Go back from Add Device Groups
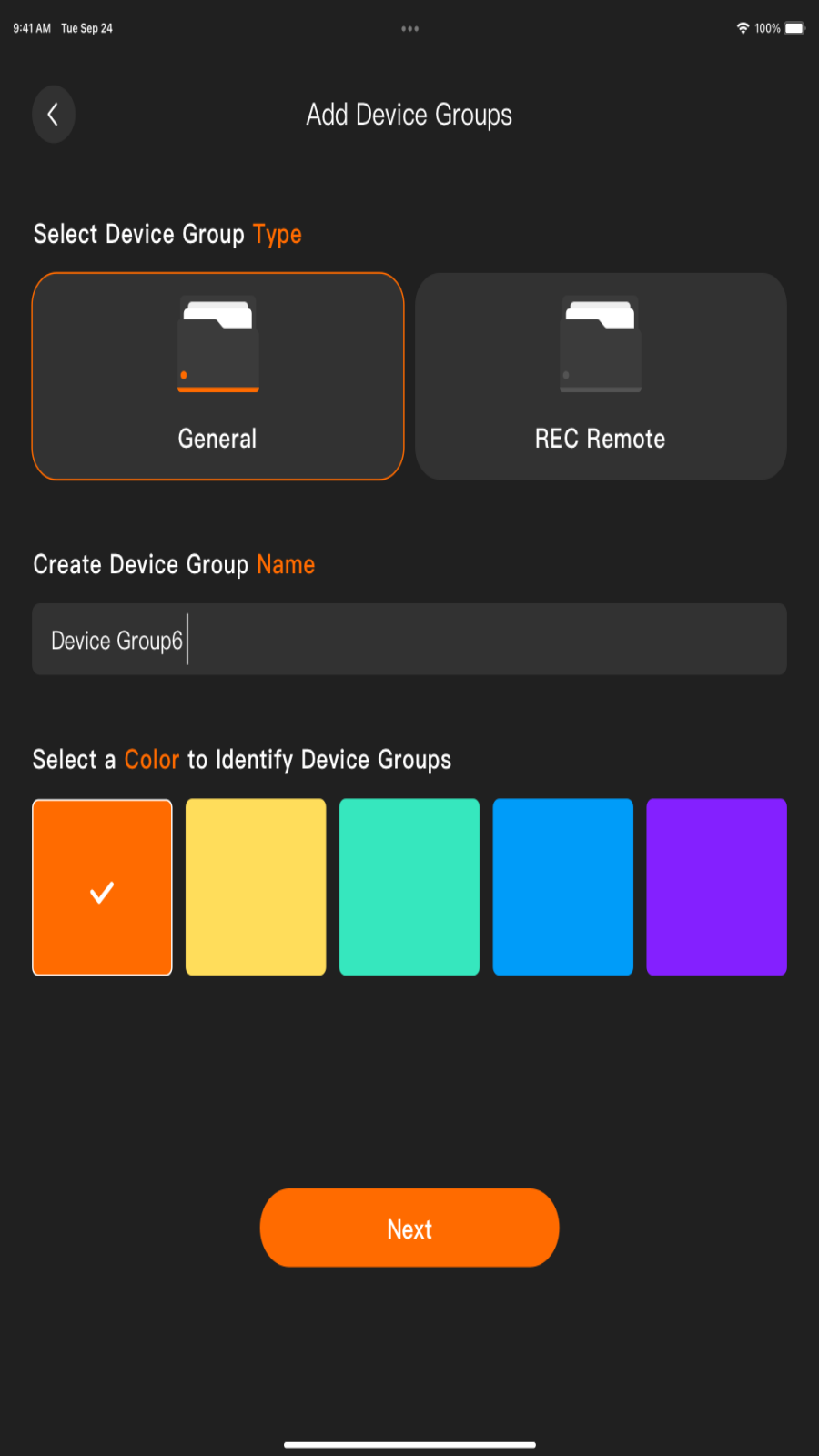The height and width of the screenshot is (1456, 819). (53, 115)
